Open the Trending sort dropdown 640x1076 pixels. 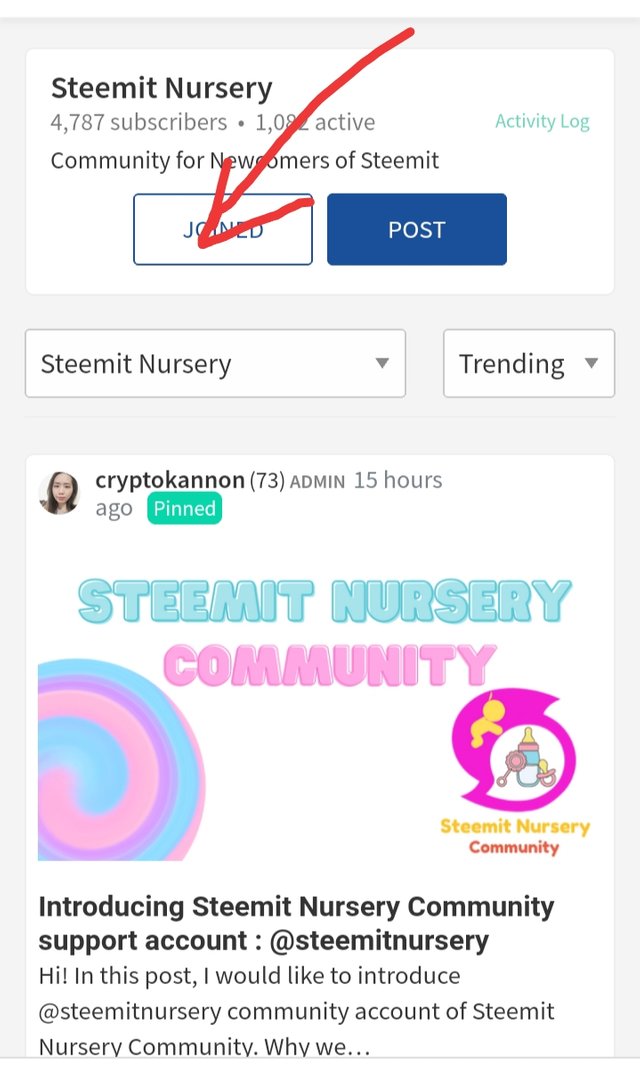528,364
